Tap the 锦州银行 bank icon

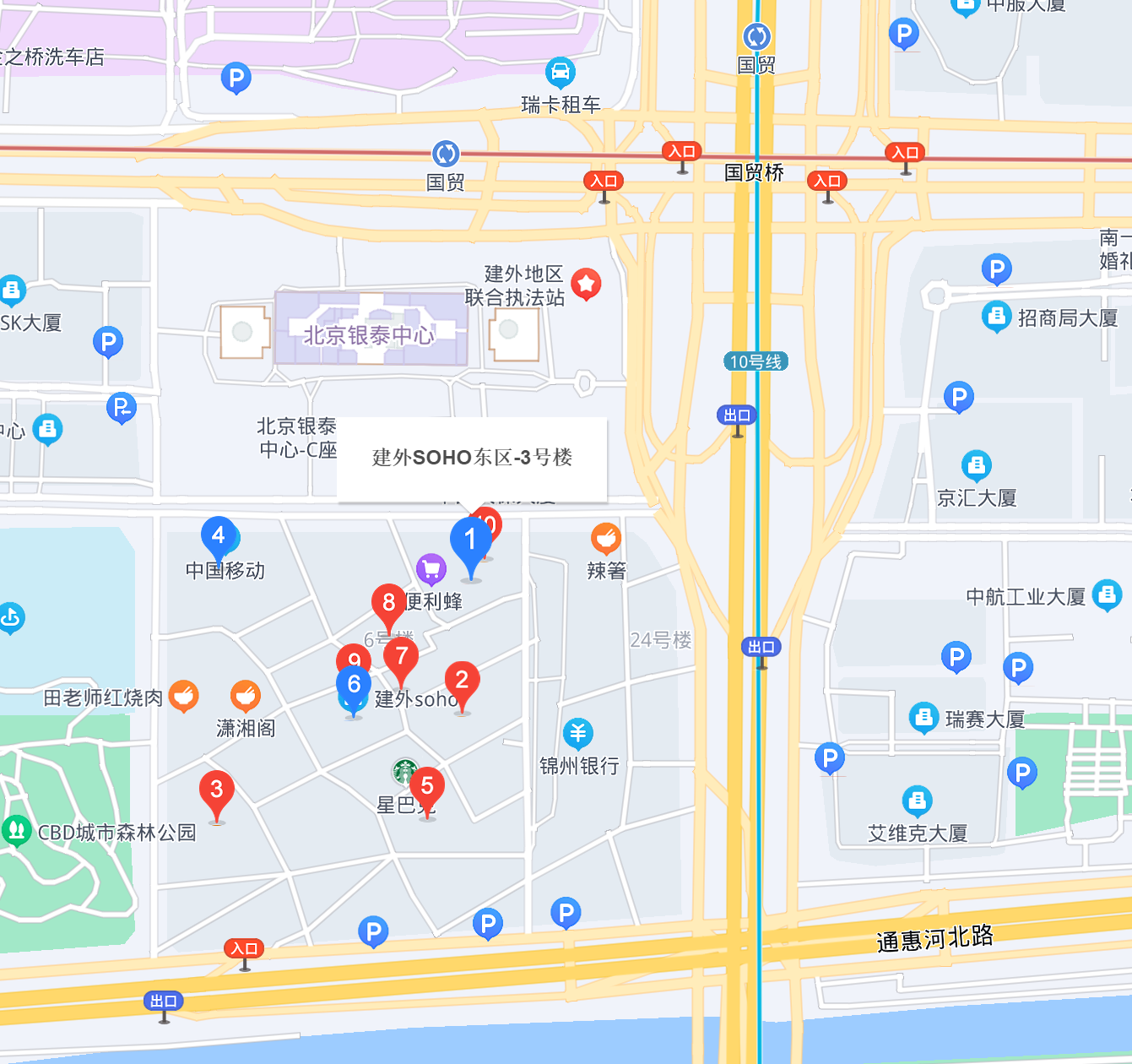coord(578,733)
